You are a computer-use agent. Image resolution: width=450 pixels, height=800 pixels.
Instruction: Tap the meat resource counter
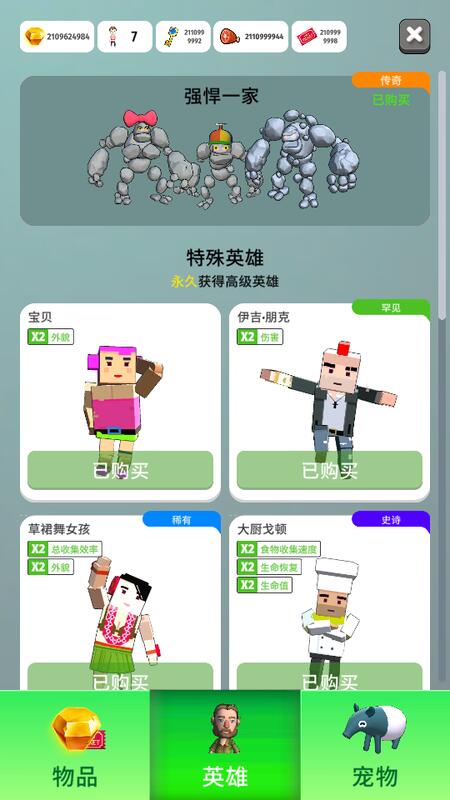251,37
